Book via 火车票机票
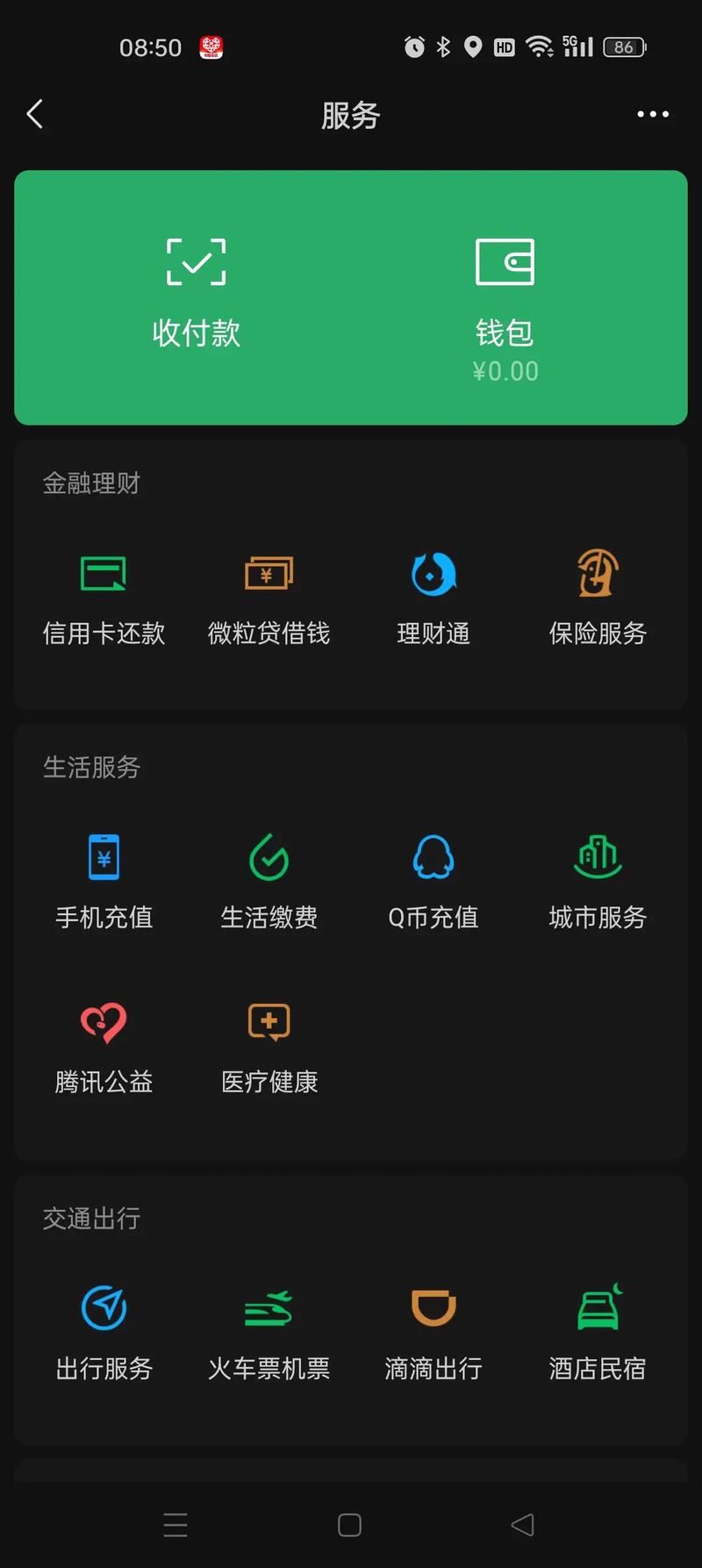The width and height of the screenshot is (702, 1568). point(269,1332)
